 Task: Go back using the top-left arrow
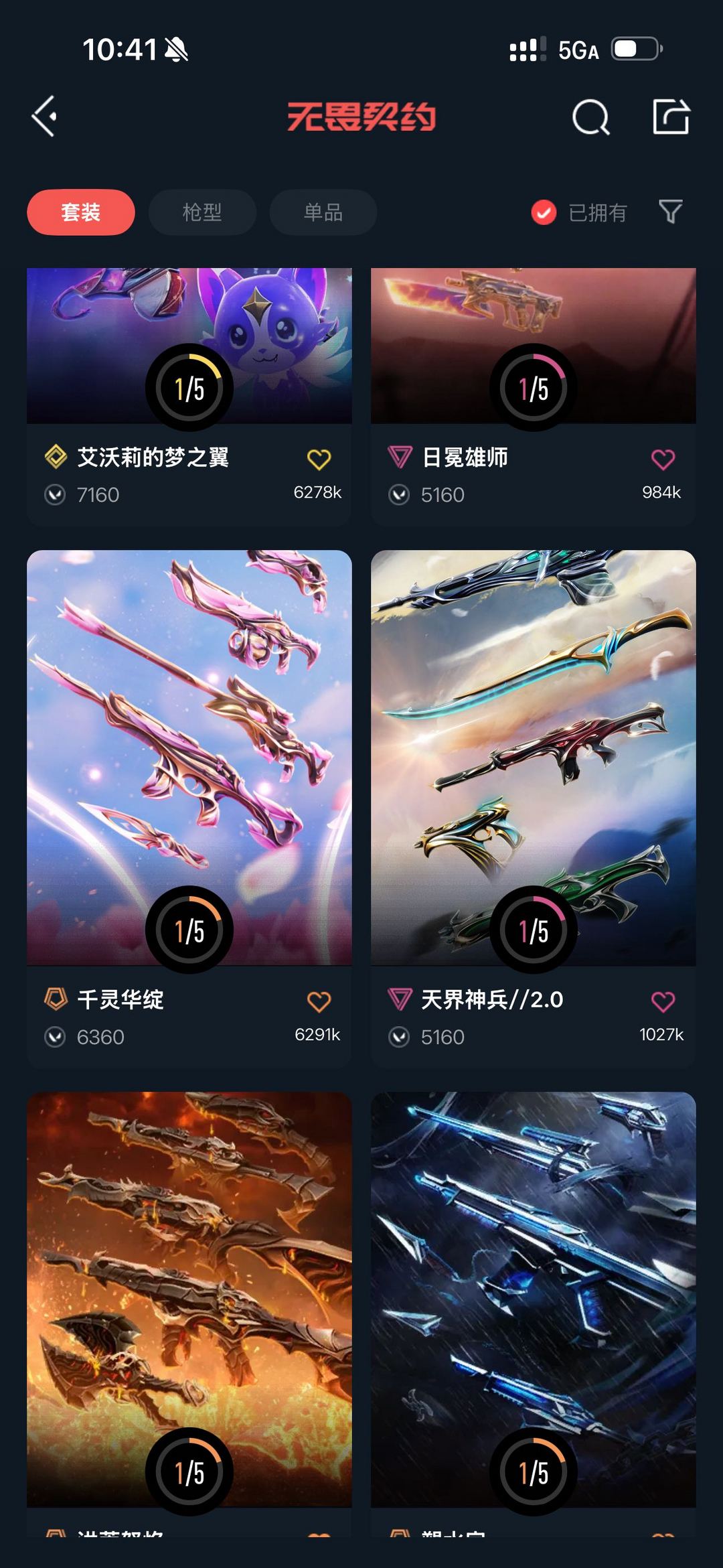coord(45,117)
